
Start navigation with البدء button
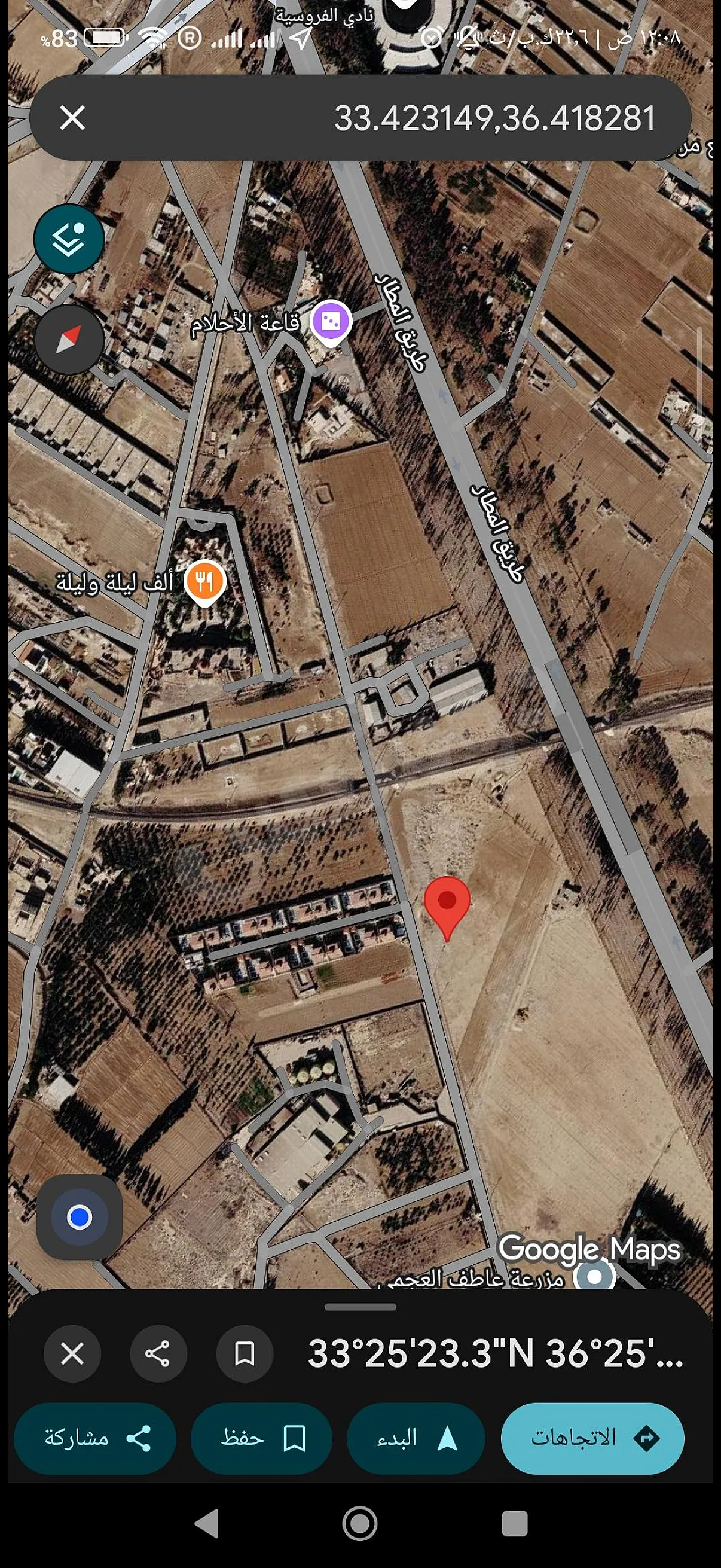pyautogui.click(x=416, y=1439)
